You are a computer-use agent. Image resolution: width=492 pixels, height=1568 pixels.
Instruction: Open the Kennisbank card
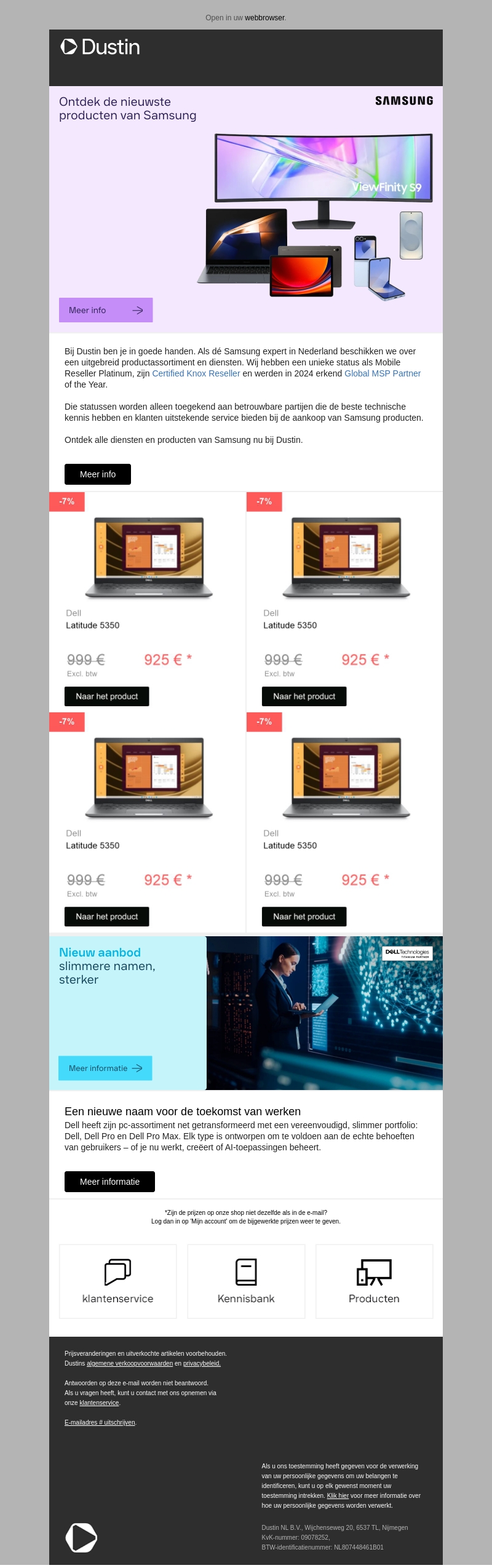[246, 1281]
